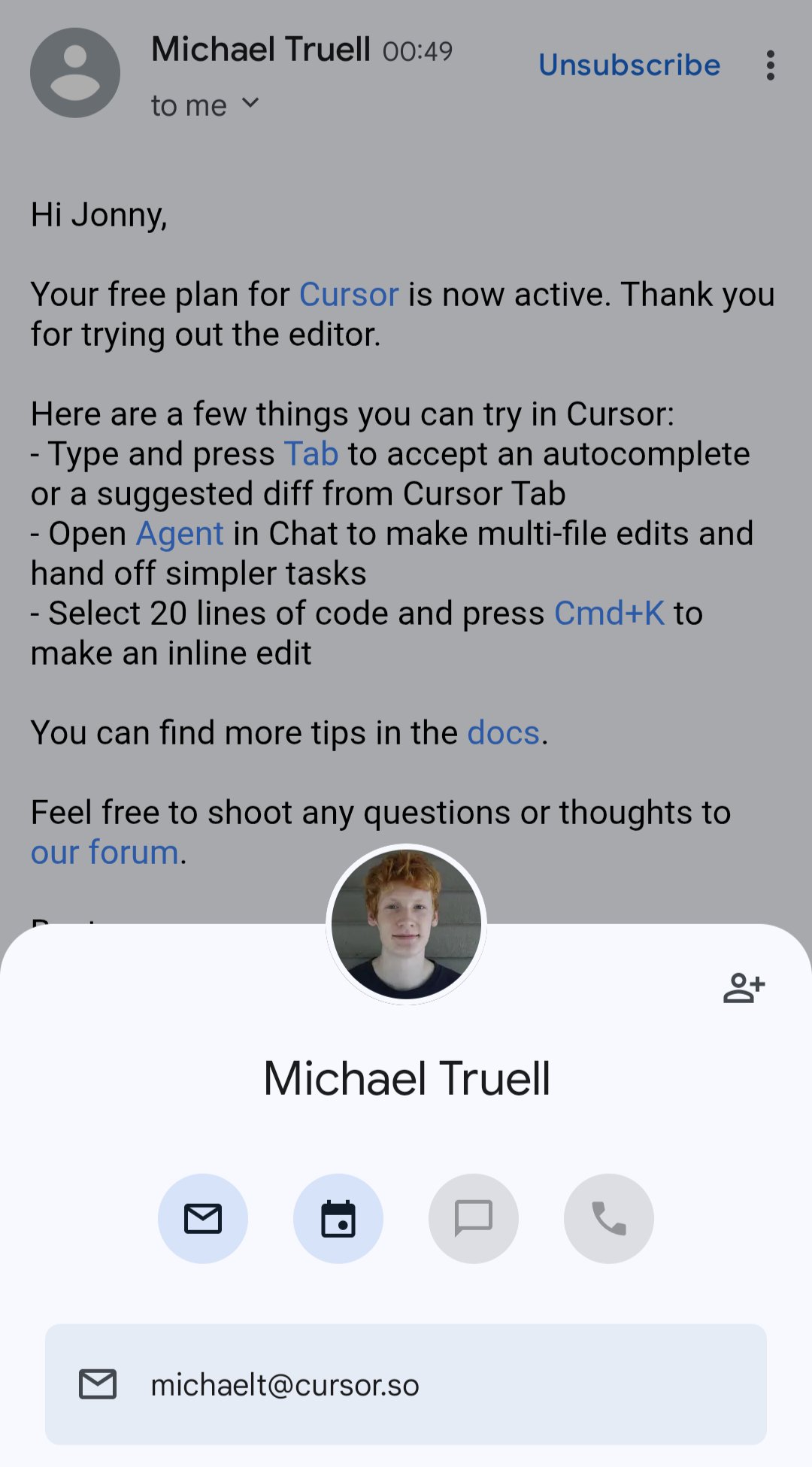Schedule a calendar event with Michael
812x1467 pixels.
click(x=338, y=1218)
